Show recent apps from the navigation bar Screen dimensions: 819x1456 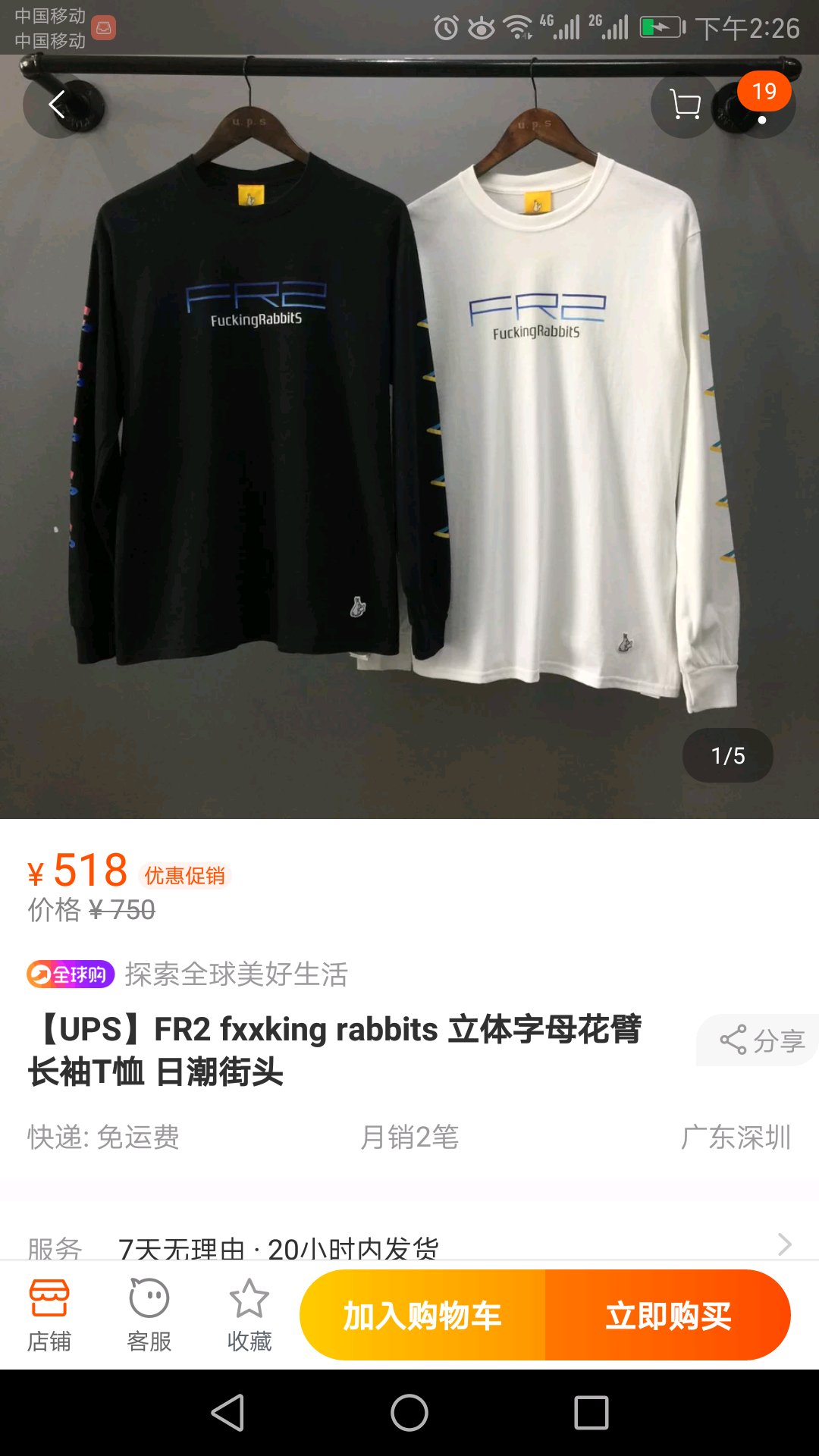pyautogui.click(x=591, y=1413)
